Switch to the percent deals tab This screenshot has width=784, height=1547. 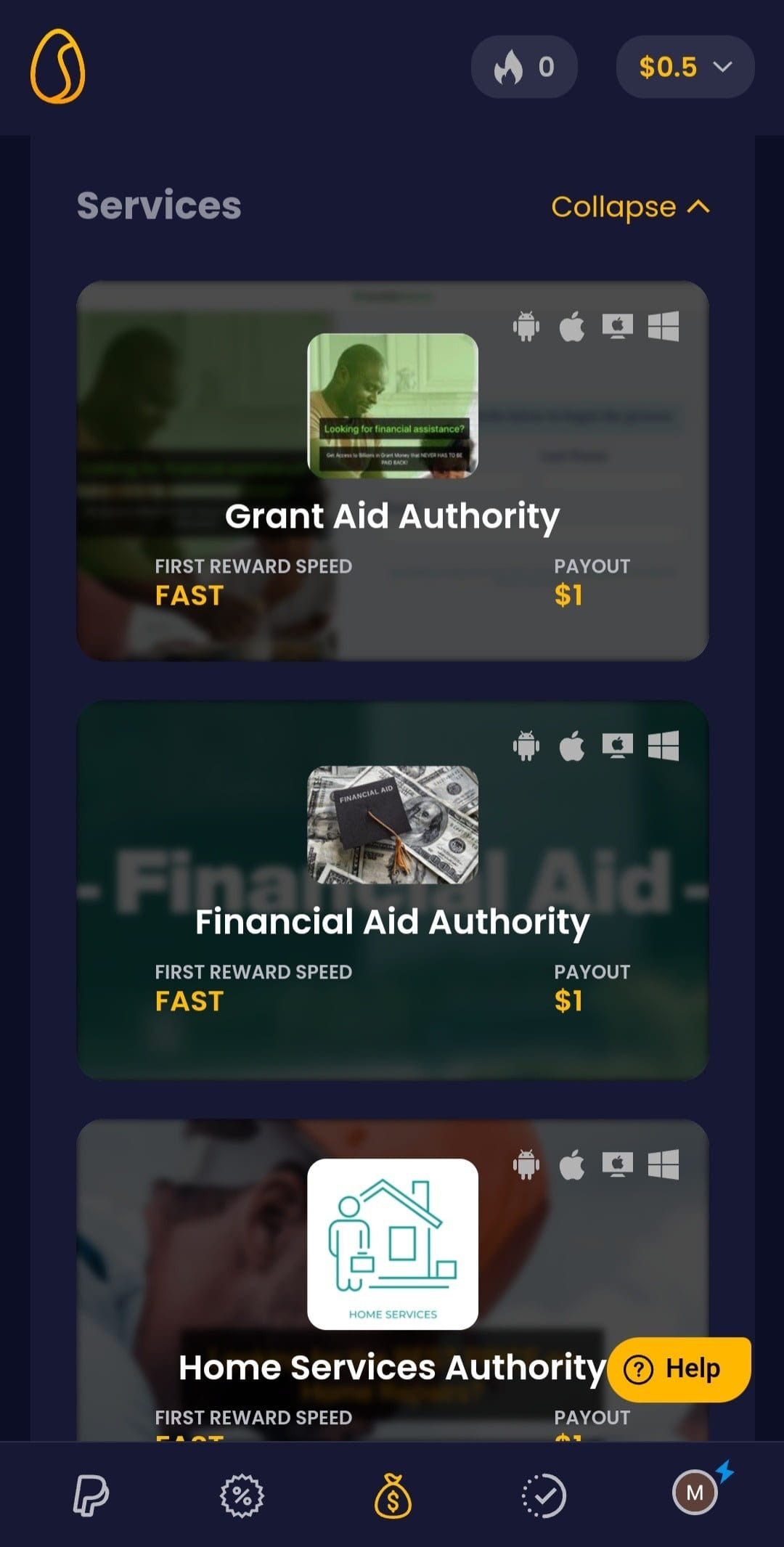coord(242,1495)
